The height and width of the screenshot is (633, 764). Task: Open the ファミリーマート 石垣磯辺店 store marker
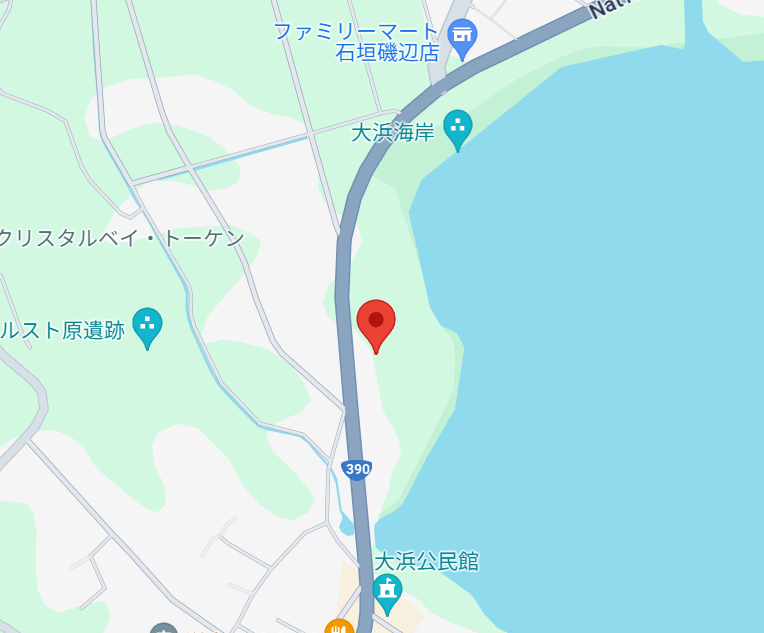pyautogui.click(x=461, y=37)
